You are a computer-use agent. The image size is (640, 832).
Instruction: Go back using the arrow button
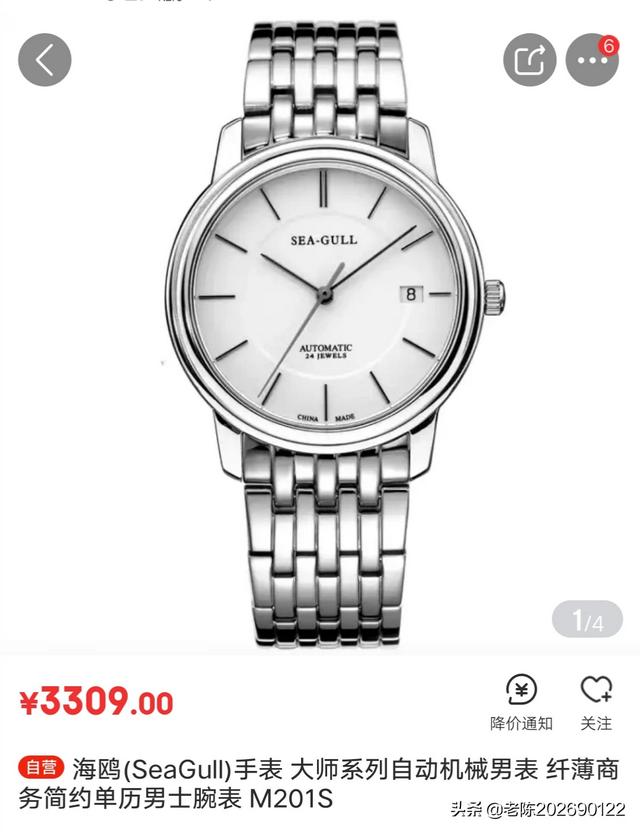[45, 59]
